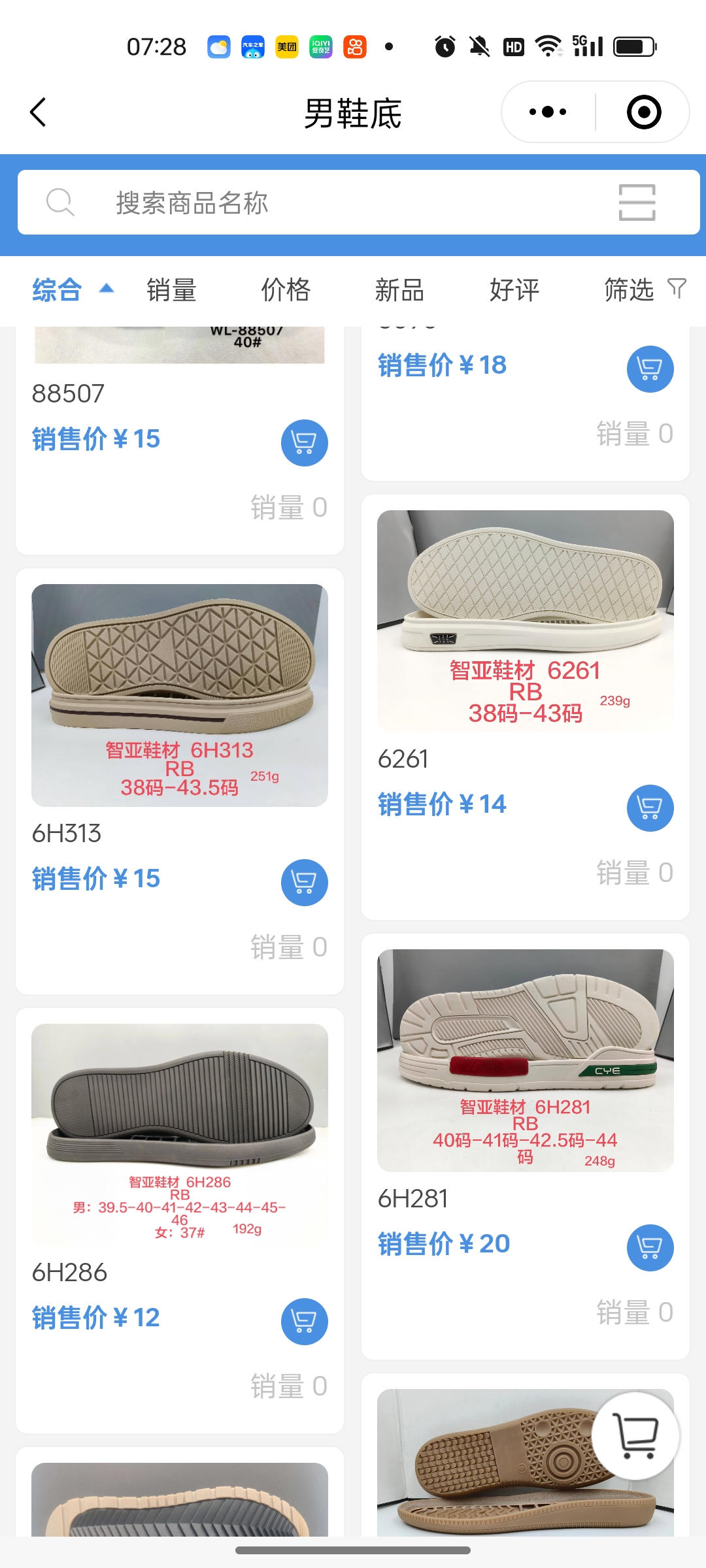Open the 6H313 product card
This screenshot has height=1568, width=706.
pos(180,696)
